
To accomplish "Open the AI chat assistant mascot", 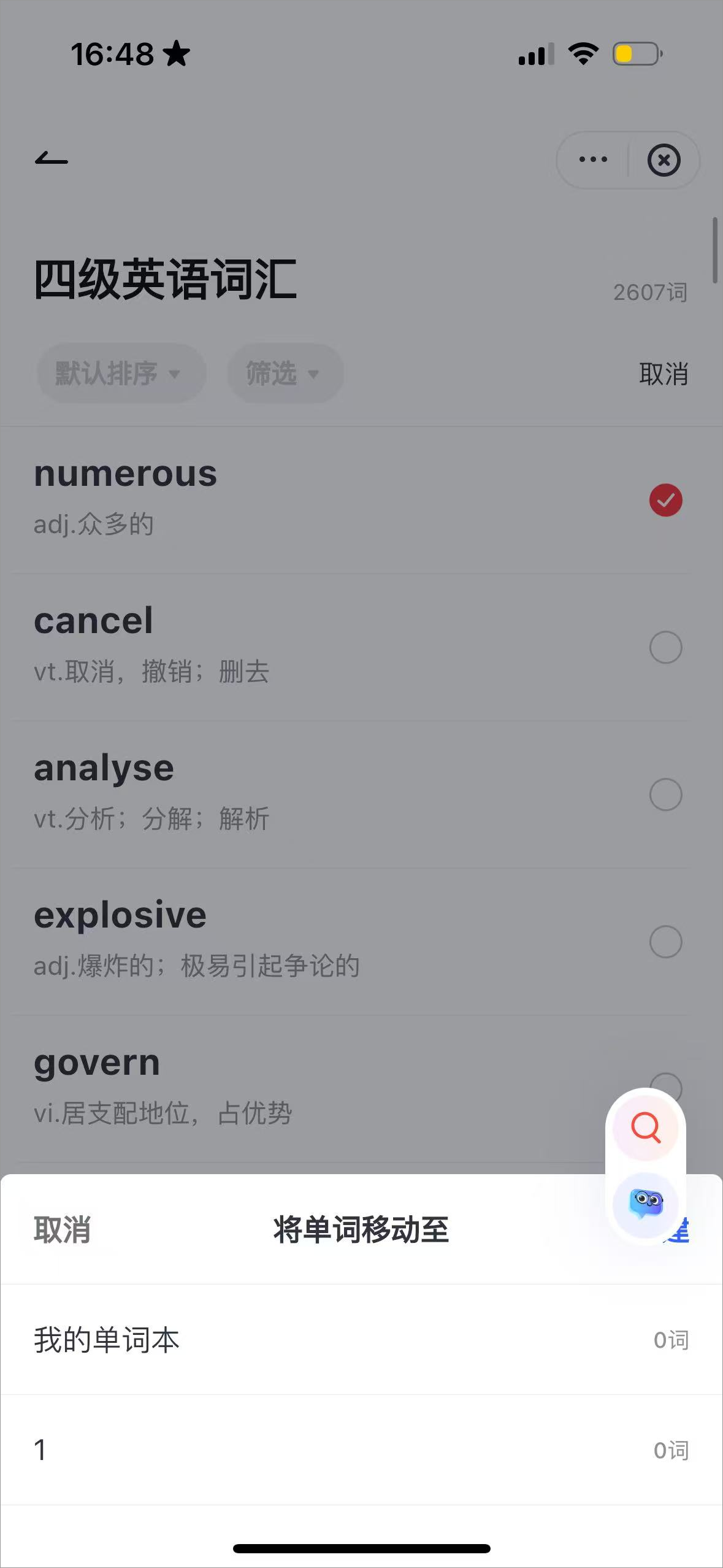I will pyautogui.click(x=645, y=1204).
